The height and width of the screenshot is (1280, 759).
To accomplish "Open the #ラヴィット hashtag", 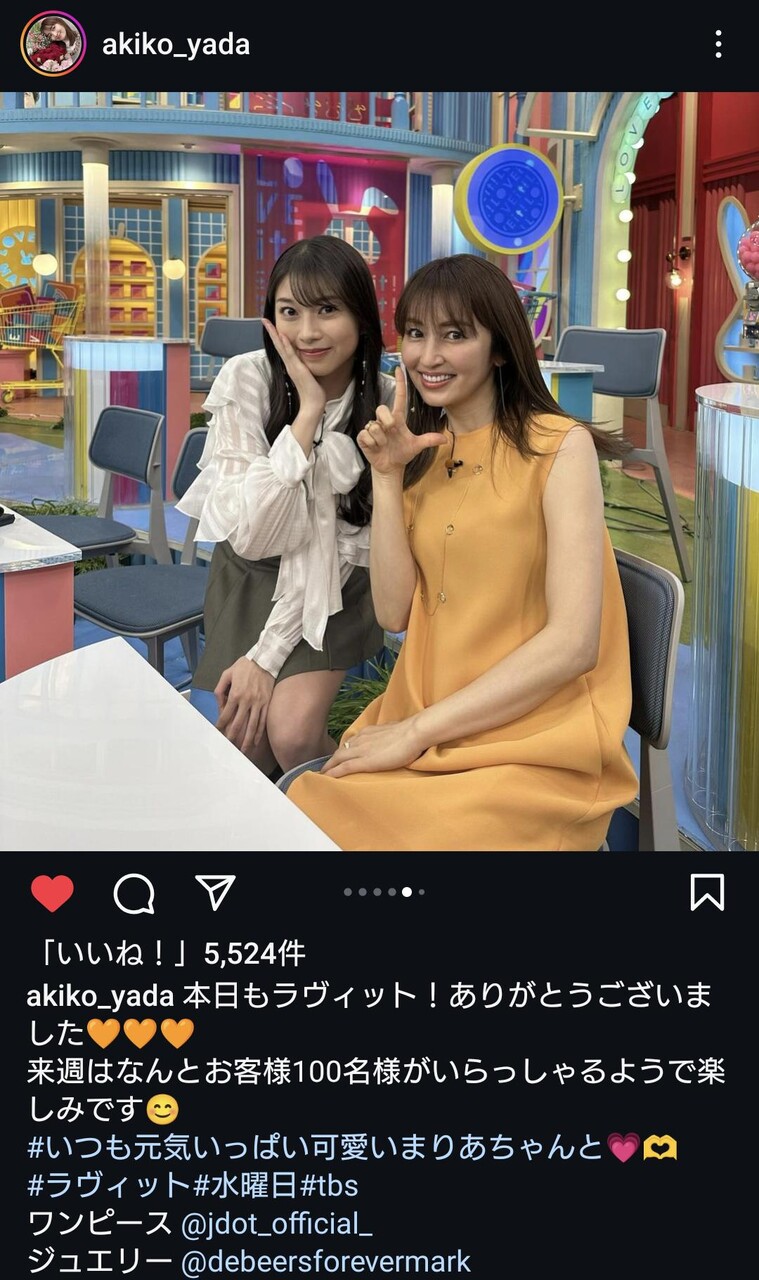I will [x=108, y=1186].
